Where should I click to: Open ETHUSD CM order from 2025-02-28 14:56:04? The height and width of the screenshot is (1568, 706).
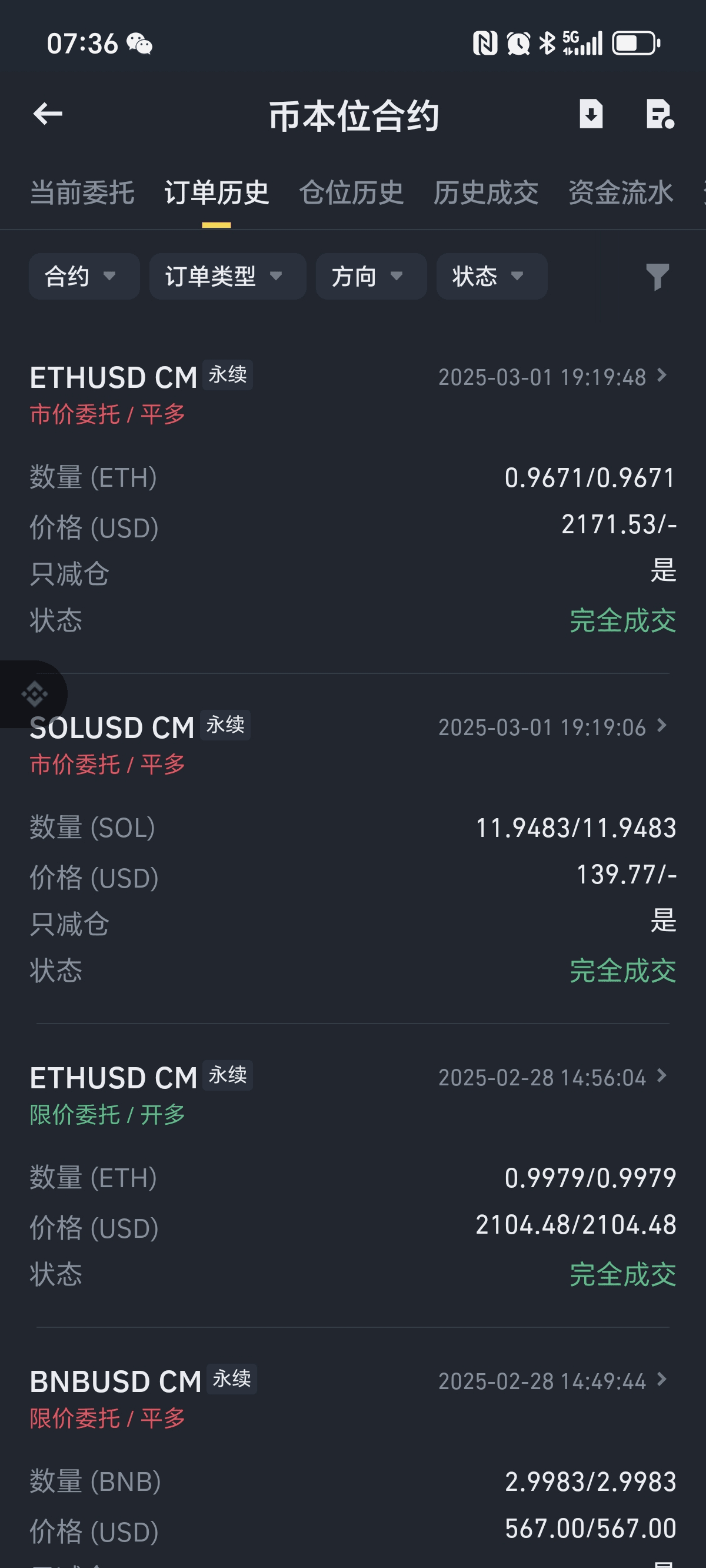353,1175
